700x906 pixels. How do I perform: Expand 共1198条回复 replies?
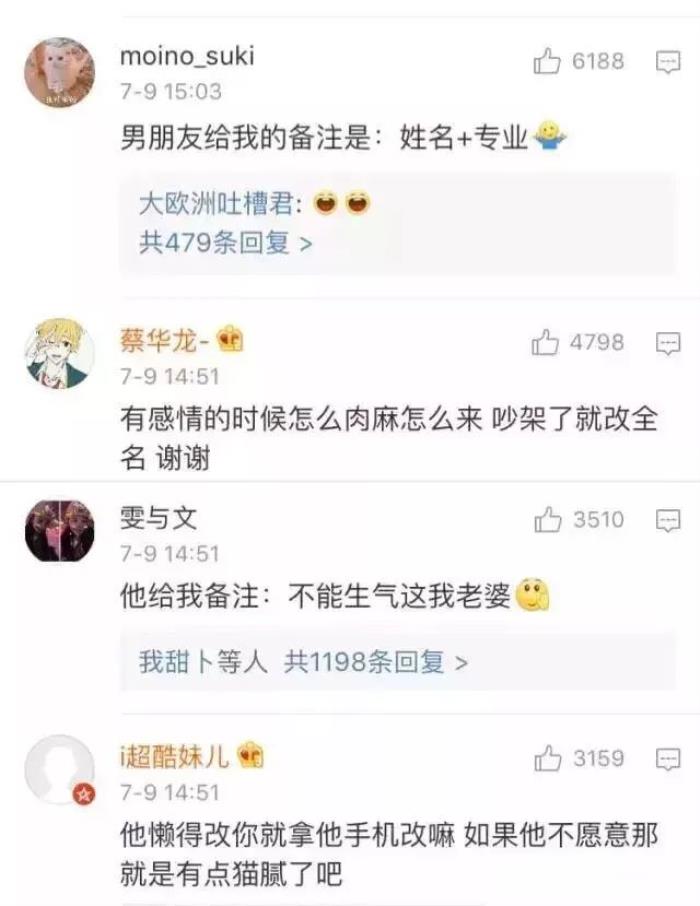click(x=375, y=661)
